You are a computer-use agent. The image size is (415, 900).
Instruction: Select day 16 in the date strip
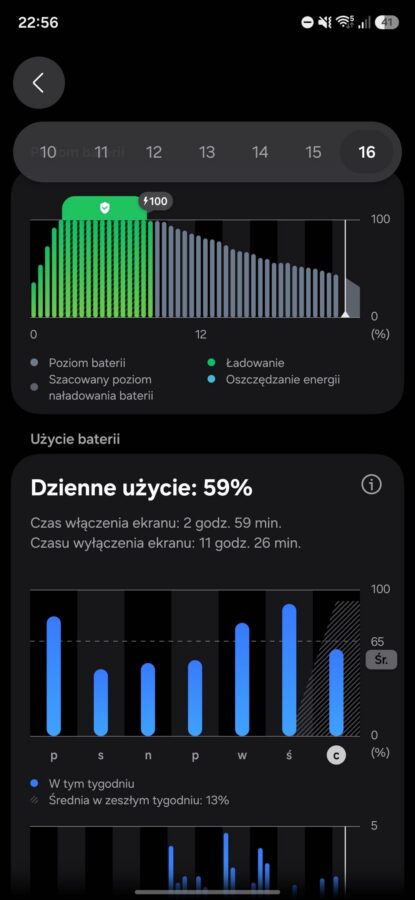(x=367, y=152)
